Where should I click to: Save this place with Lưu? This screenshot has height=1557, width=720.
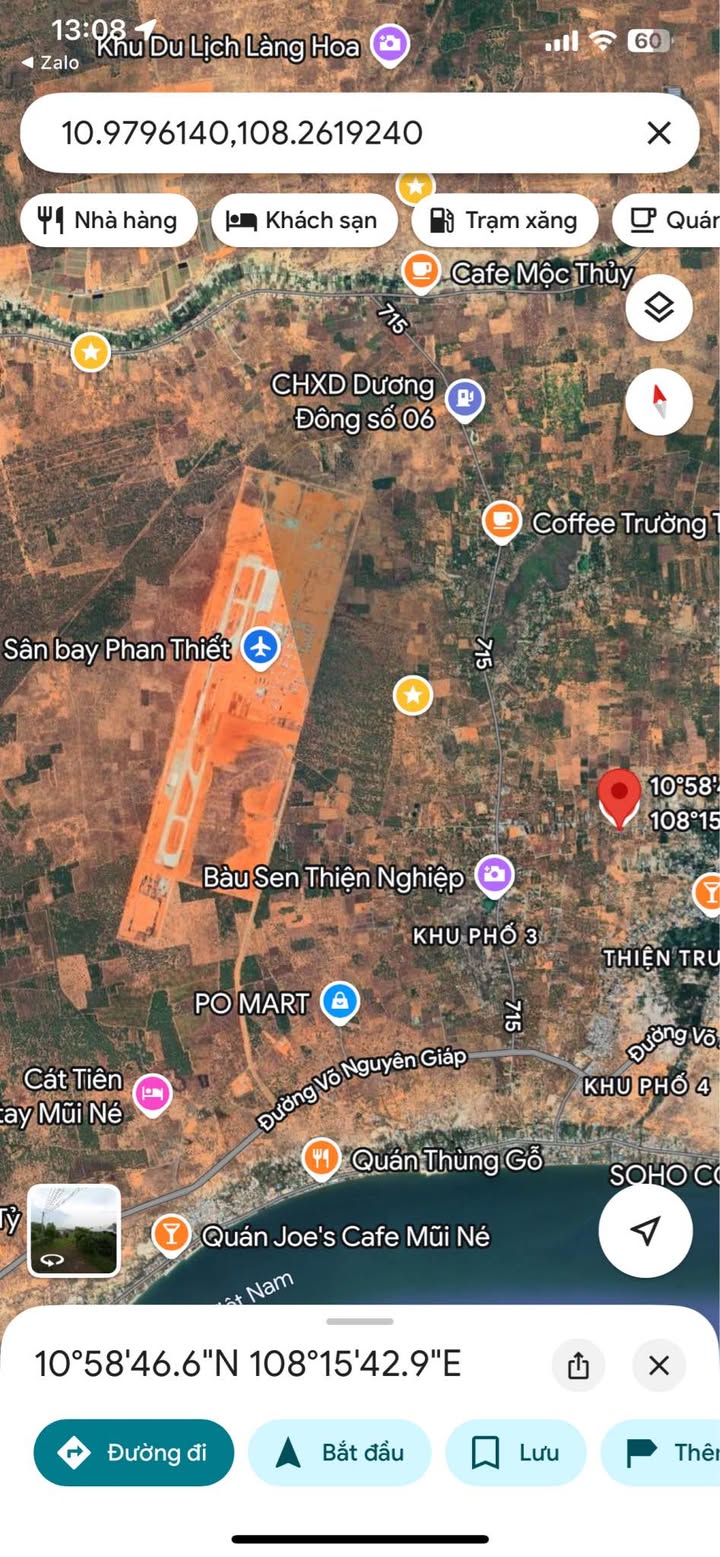(x=515, y=1452)
